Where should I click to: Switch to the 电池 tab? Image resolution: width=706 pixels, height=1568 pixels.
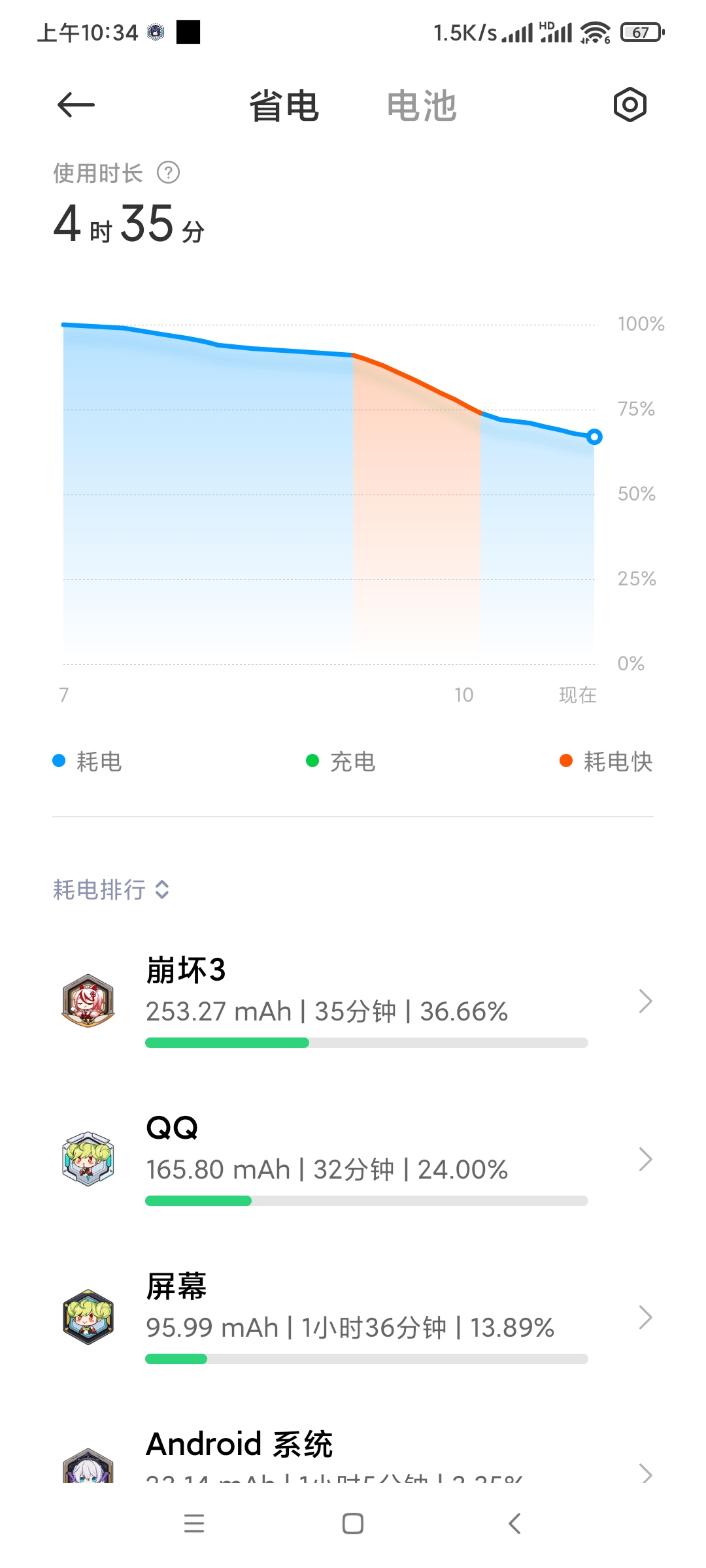[421, 106]
